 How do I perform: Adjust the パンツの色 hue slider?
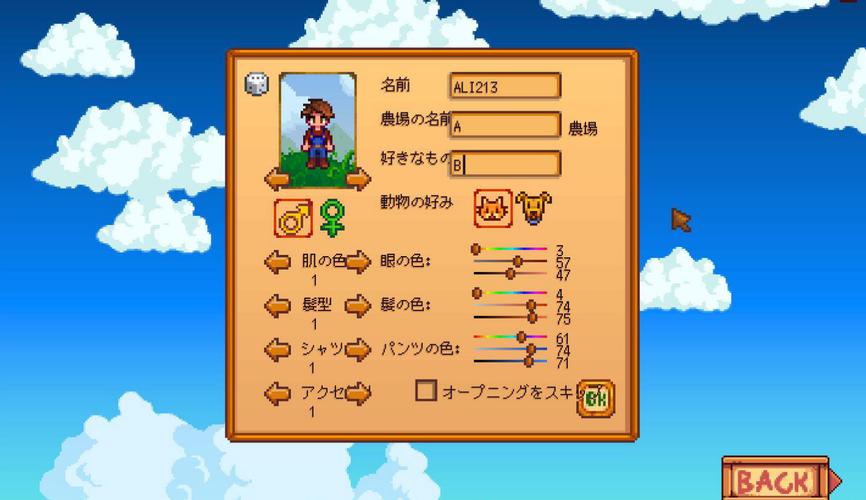pos(510,337)
